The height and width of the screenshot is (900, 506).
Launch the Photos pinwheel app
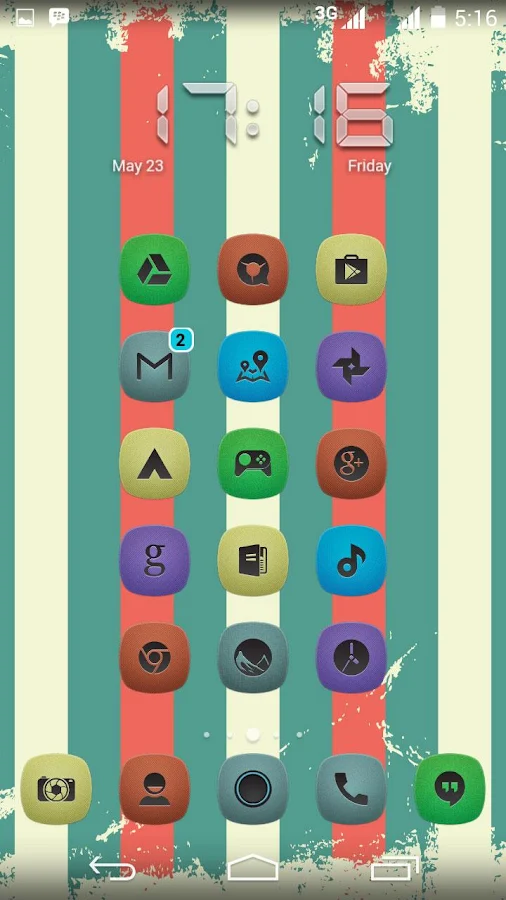click(x=351, y=366)
